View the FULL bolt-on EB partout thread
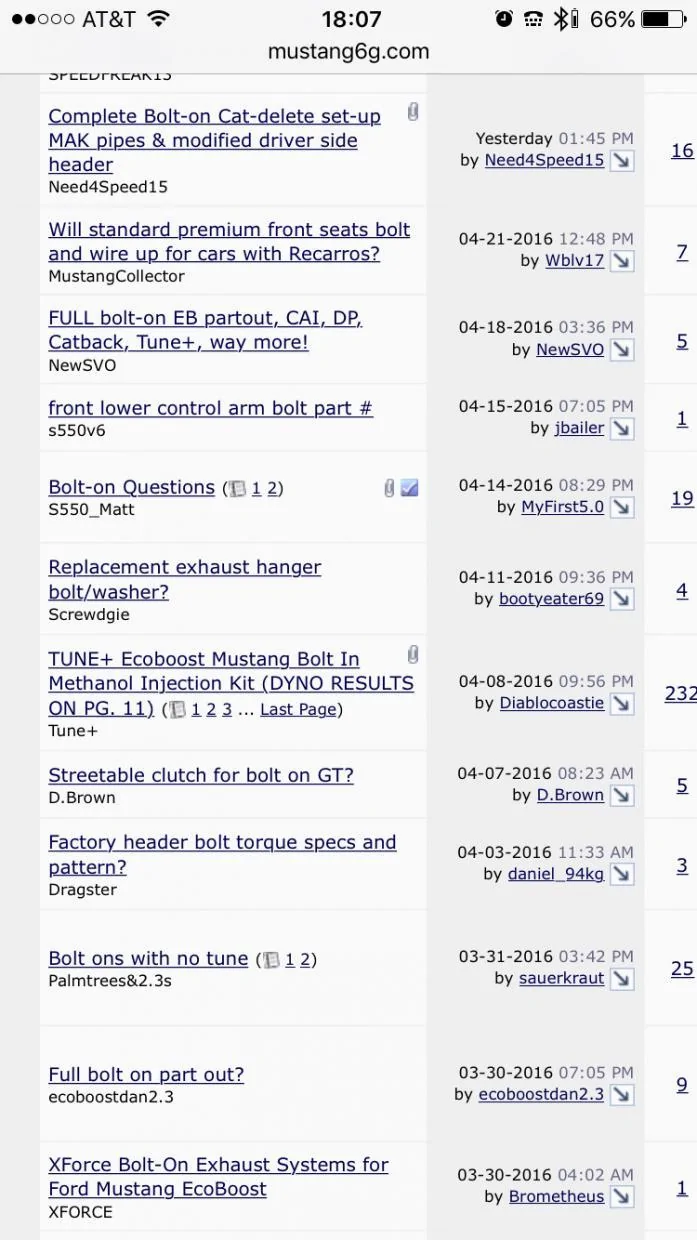The height and width of the screenshot is (1240, 697). [x=205, y=330]
